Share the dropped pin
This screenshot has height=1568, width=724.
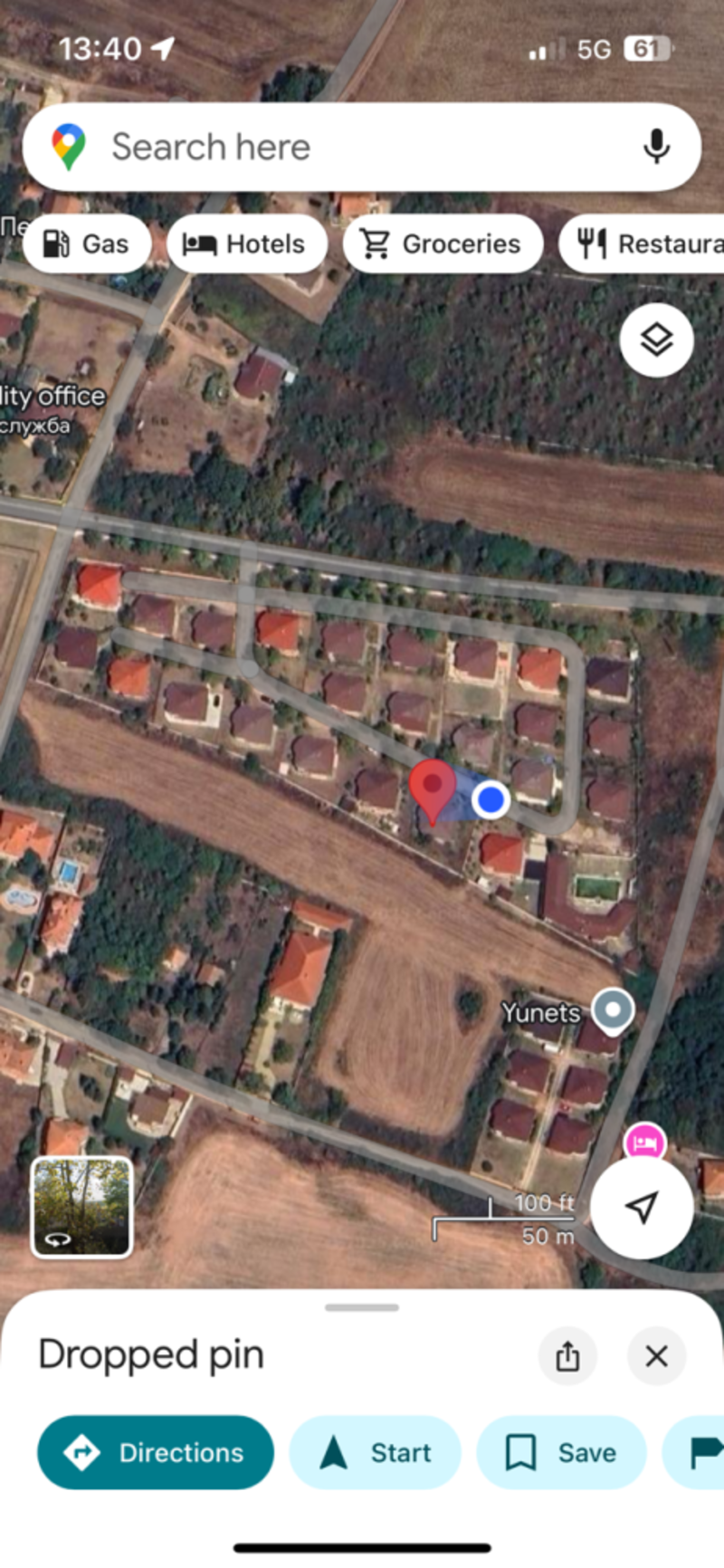click(567, 1356)
